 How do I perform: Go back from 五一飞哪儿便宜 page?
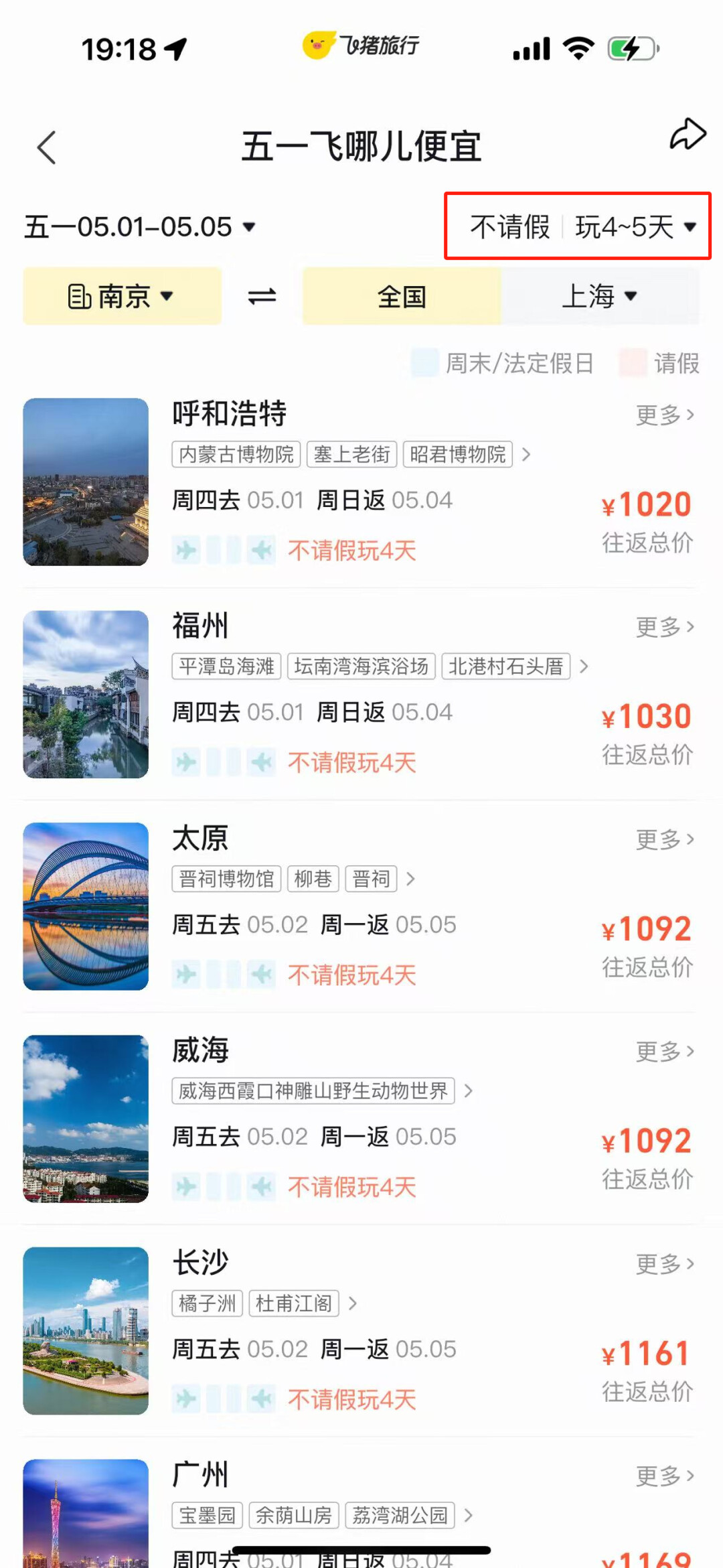pos(46,147)
